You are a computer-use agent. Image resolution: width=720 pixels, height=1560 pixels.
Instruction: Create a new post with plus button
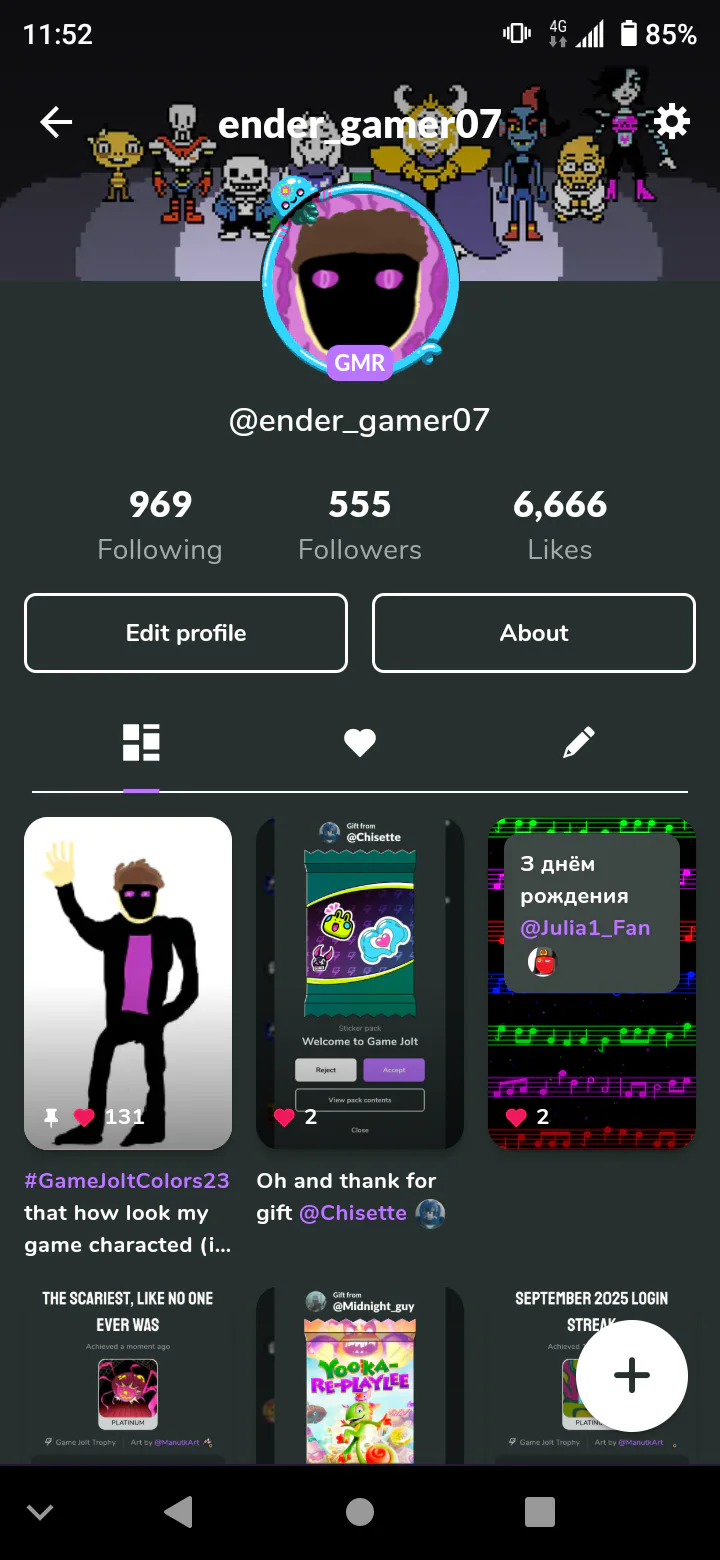pos(632,1376)
